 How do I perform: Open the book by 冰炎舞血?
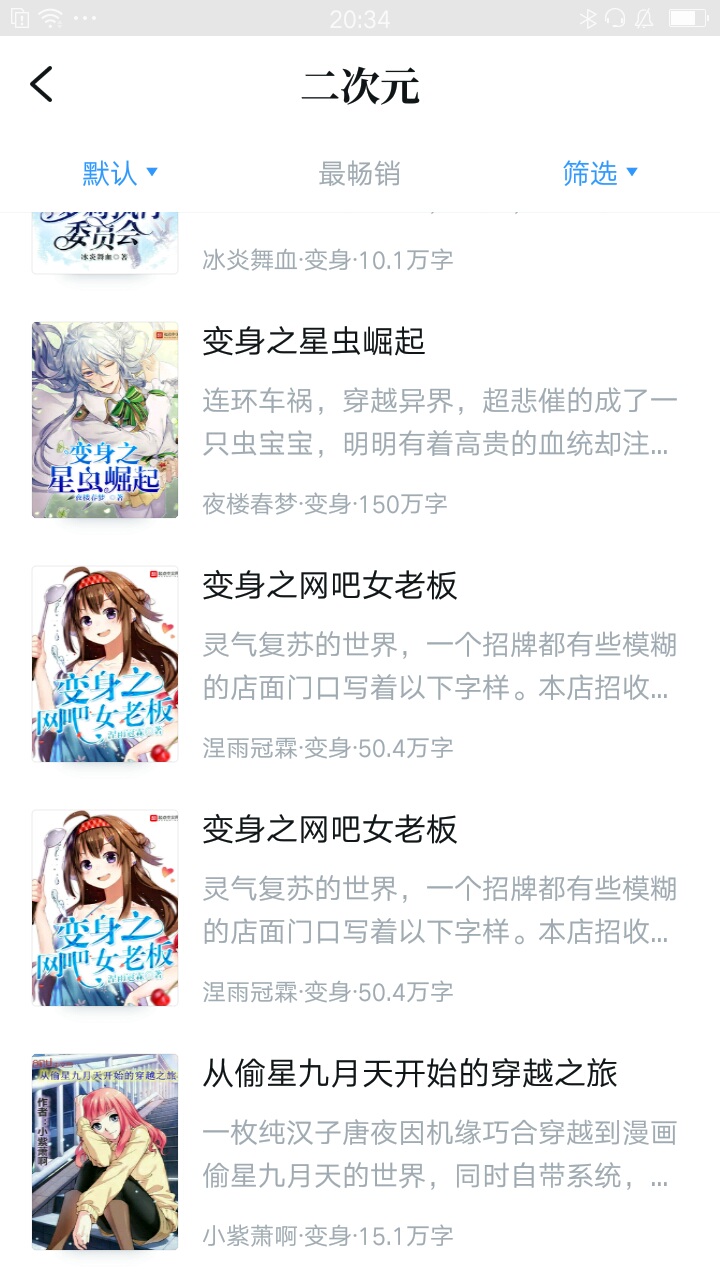(360, 245)
